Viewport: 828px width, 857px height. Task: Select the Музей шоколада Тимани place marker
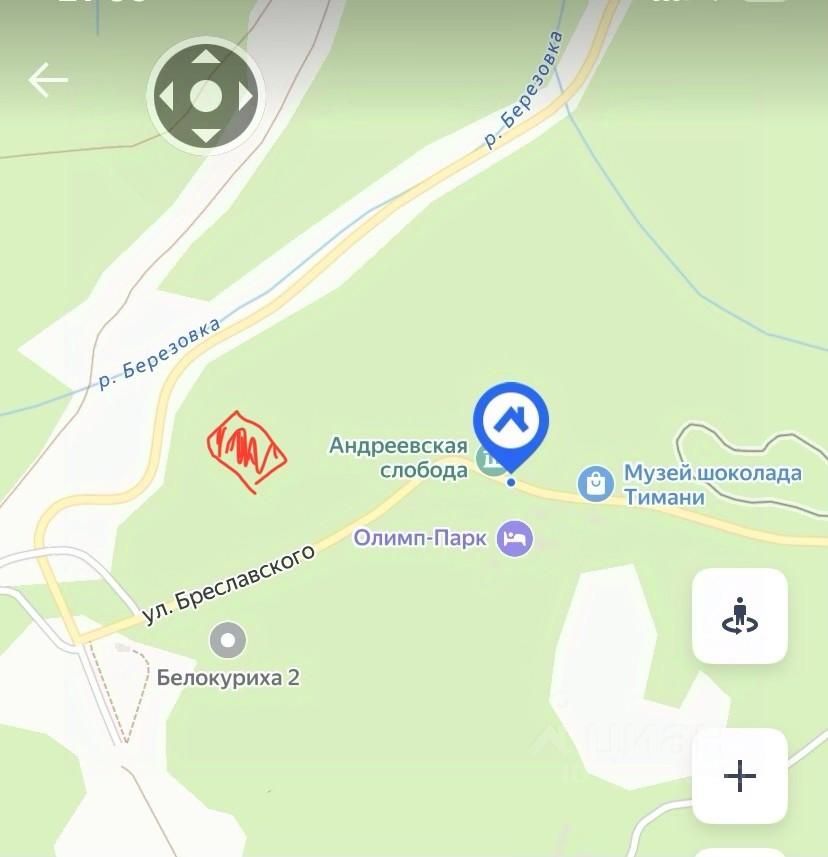tap(596, 484)
